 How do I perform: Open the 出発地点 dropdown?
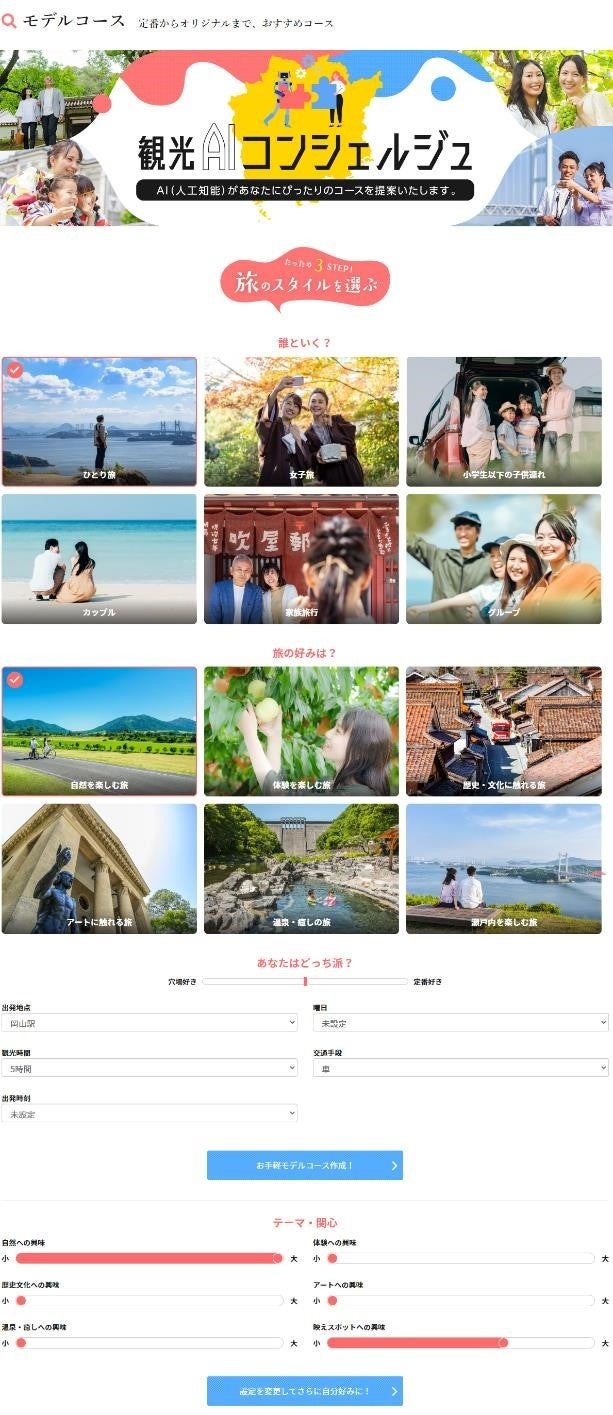(149, 1023)
